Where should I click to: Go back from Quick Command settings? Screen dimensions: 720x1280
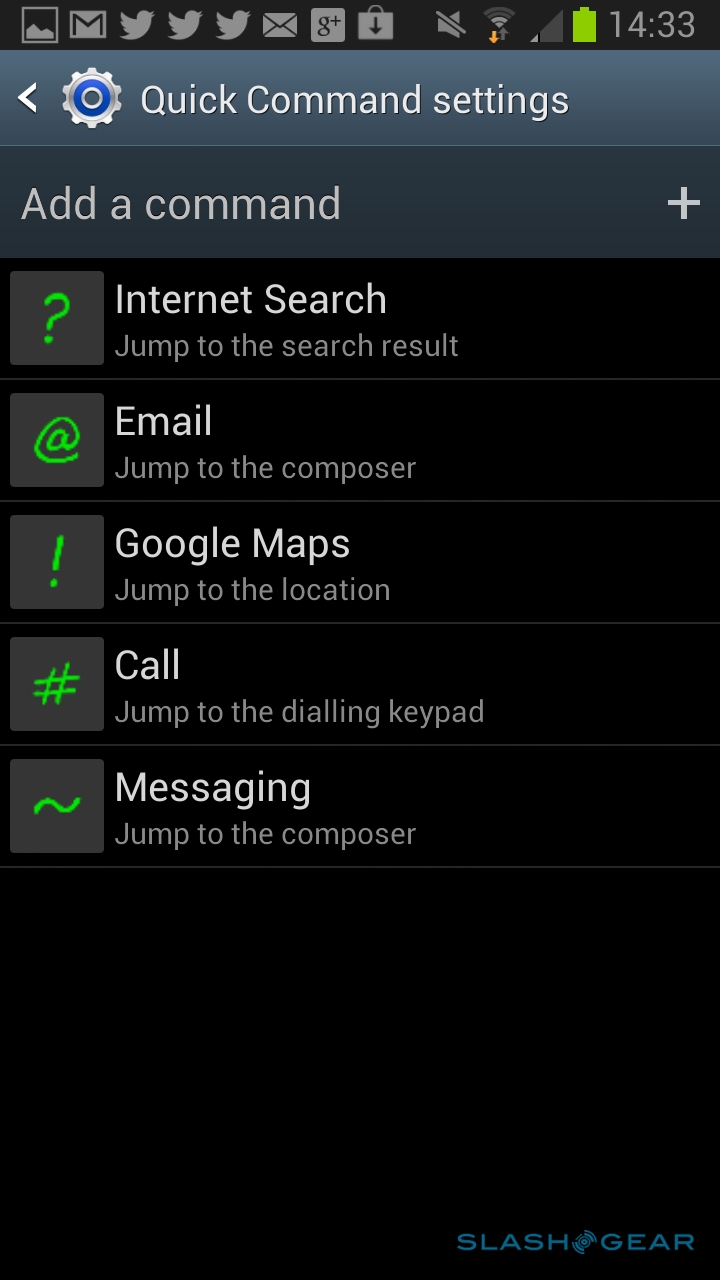click(x=30, y=99)
